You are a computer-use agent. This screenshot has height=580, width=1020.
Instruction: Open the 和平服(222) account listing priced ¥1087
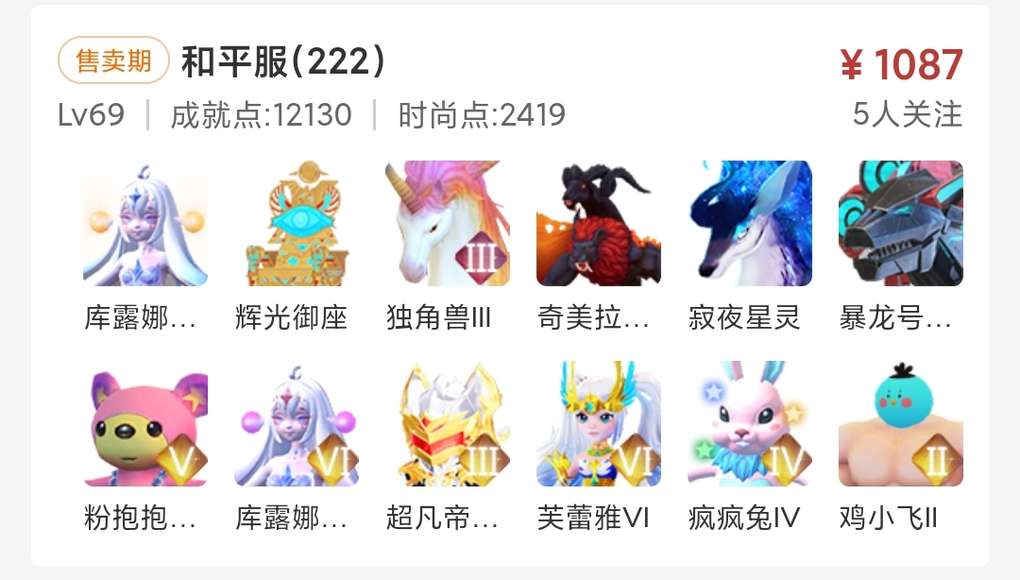click(x=283, y=63)
